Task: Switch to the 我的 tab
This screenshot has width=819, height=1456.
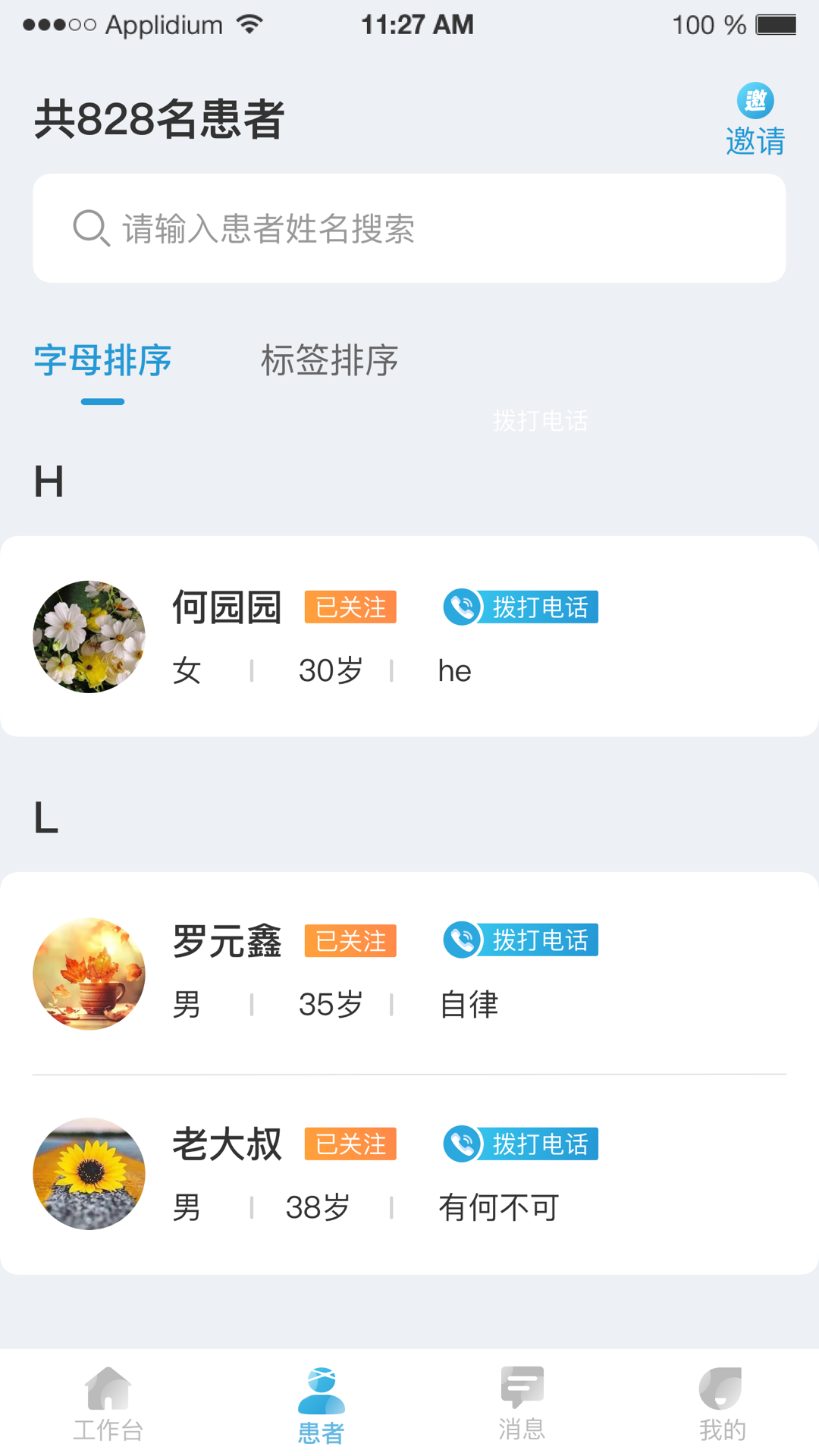Action: click(722, 1404)
